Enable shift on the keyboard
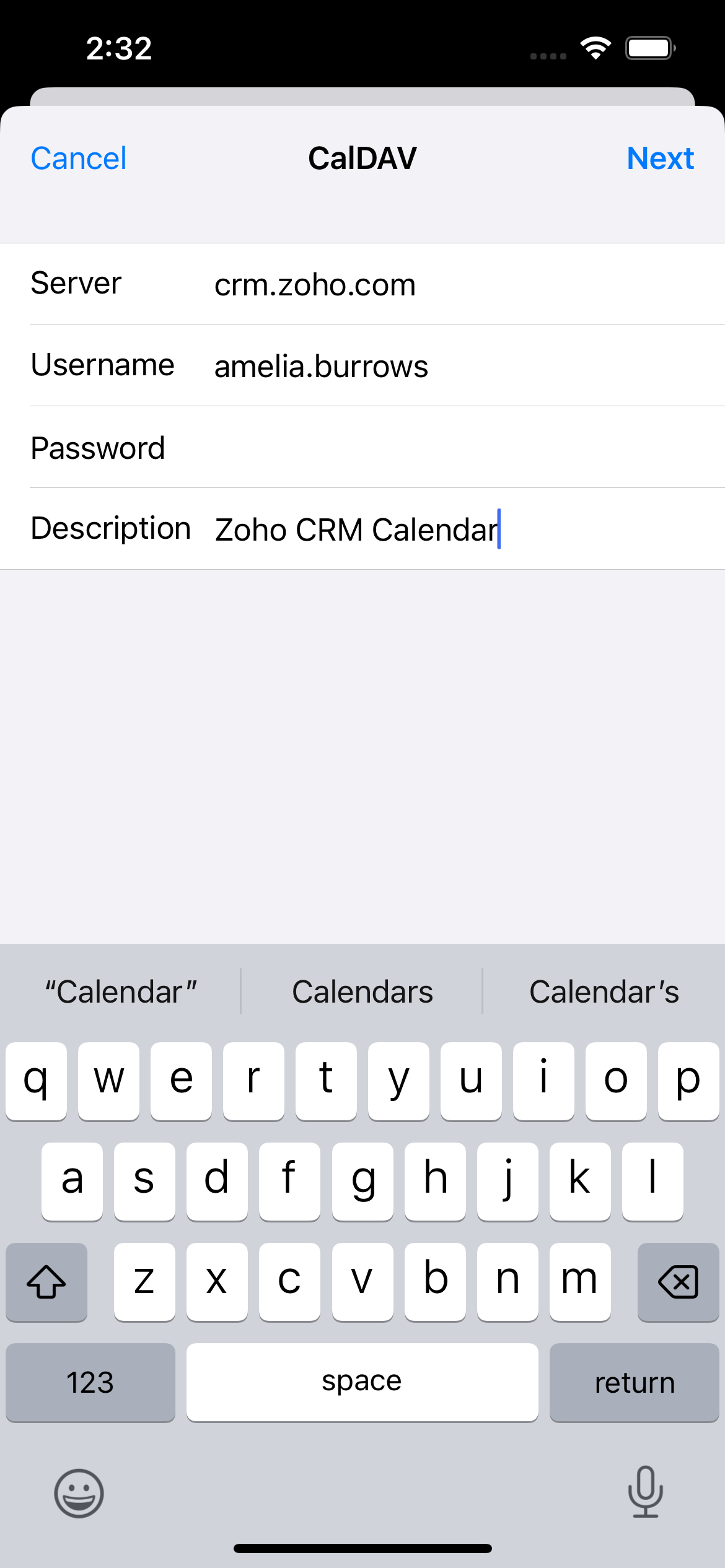The image size is (725, 1568). (x=46, y=1281)
